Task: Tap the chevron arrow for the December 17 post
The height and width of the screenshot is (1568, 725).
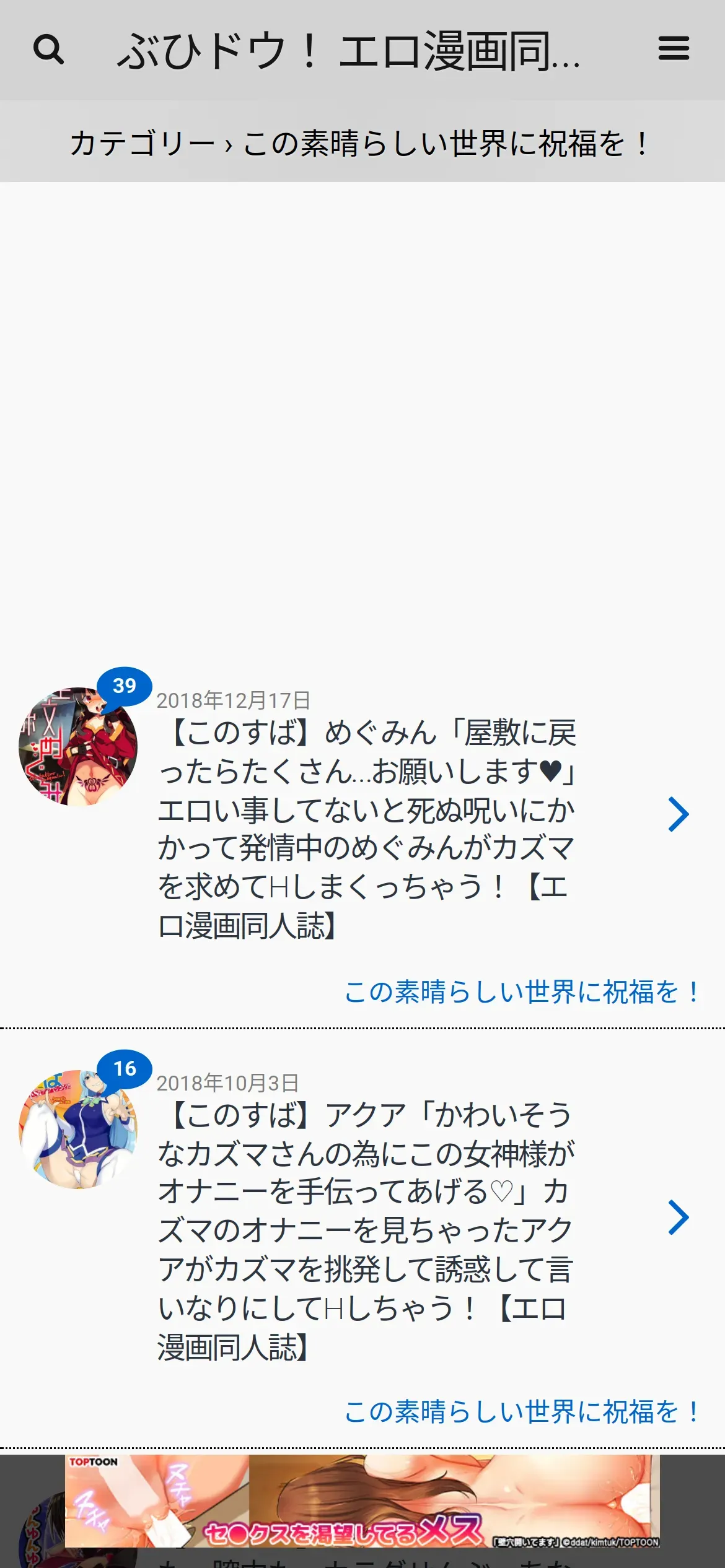Action: coord(679,814)
